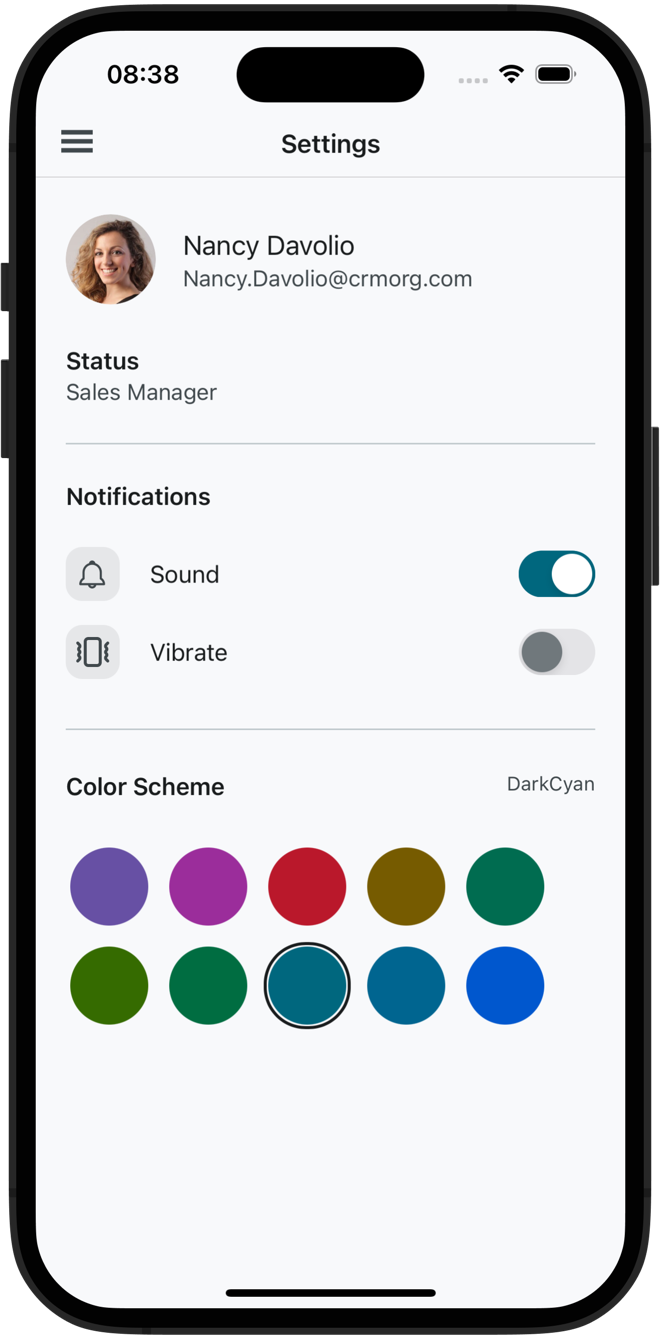660x1336 pixels.
Task: Turn off the Sound notification switch
Action: (556, 574)
